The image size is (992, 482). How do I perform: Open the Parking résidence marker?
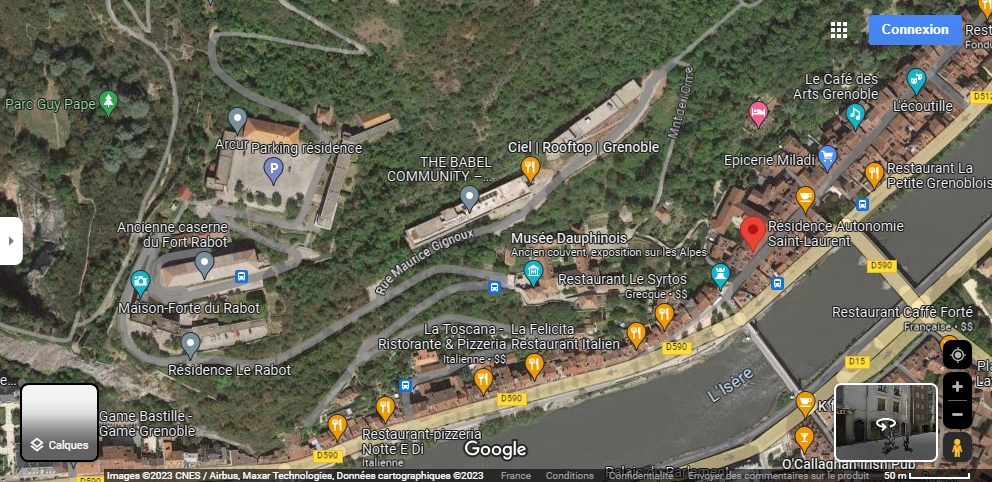[x=272, y=170]
